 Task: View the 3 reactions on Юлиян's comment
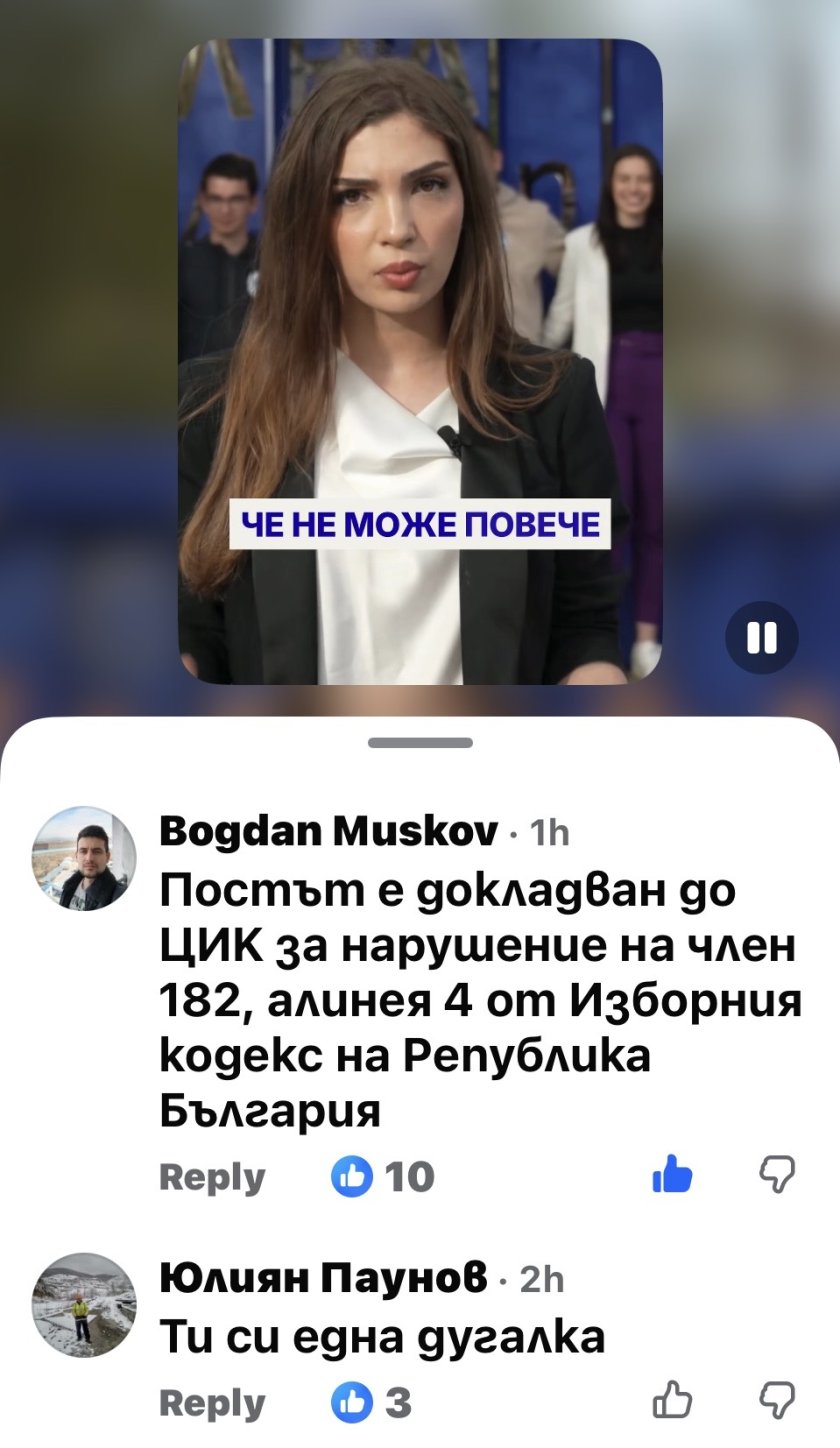pyautogui.click(x=372, y=1404)
